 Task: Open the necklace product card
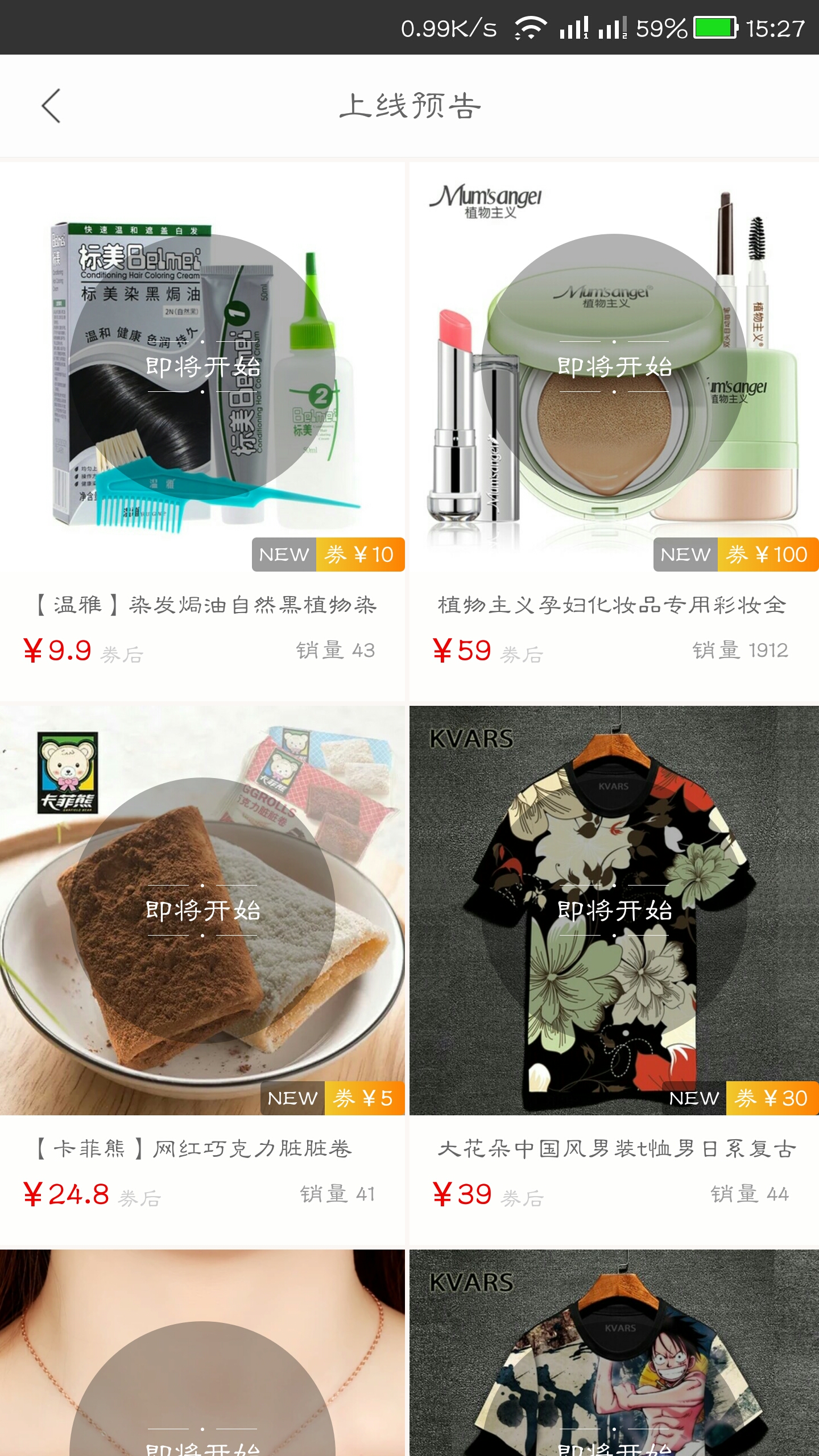tap(202, 1365)
